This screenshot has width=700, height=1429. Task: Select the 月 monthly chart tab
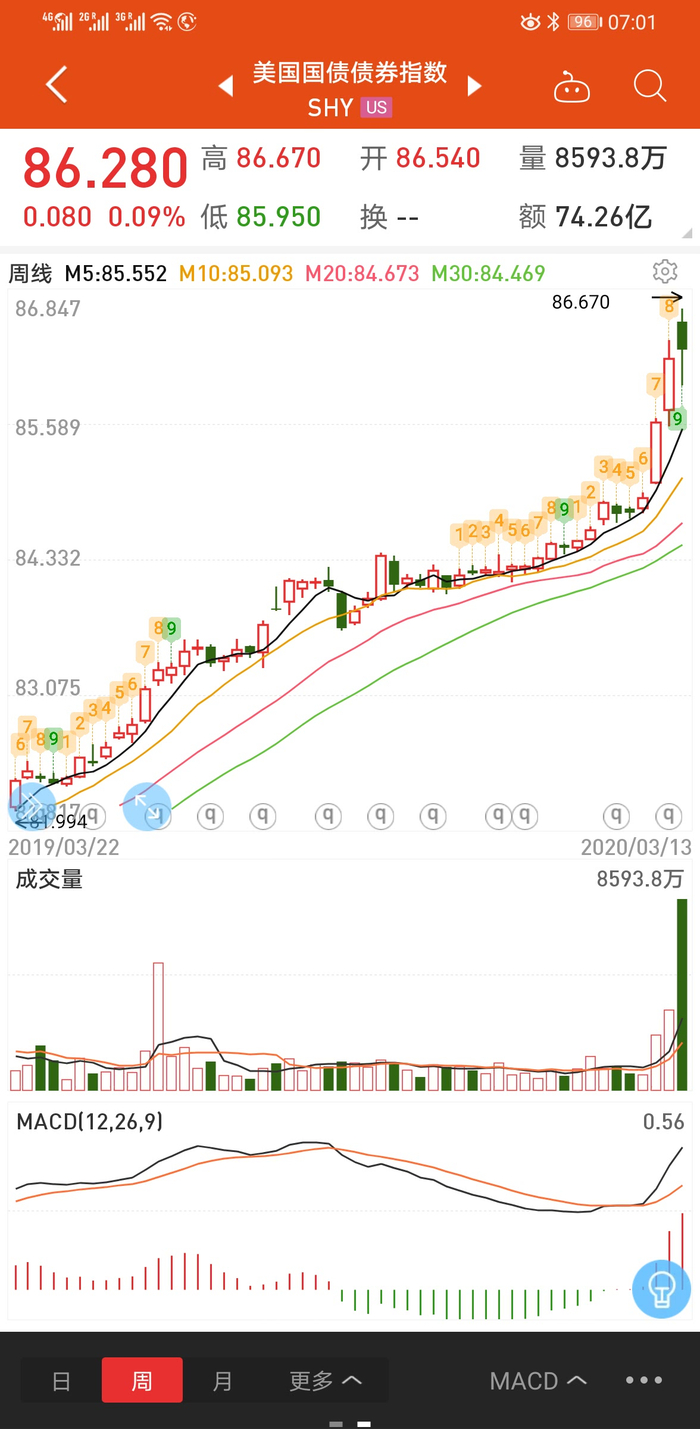click(x=222, y=1381)
